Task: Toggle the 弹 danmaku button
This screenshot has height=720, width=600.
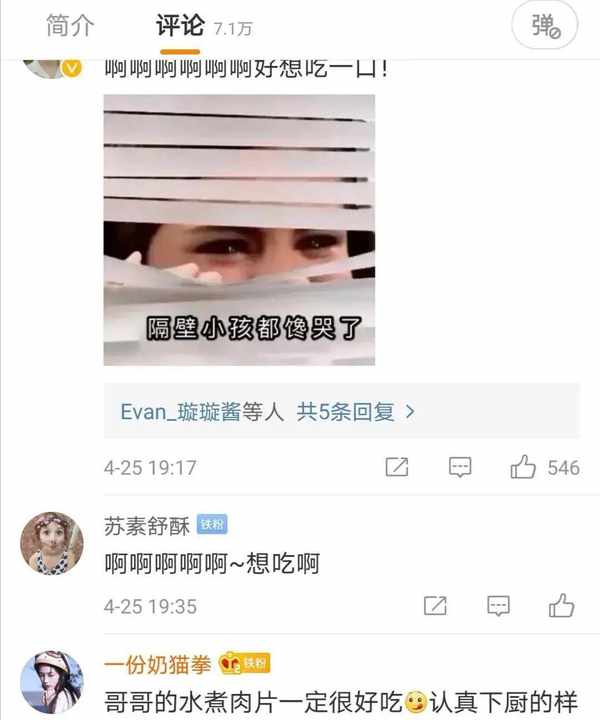Action: point(545,27)
